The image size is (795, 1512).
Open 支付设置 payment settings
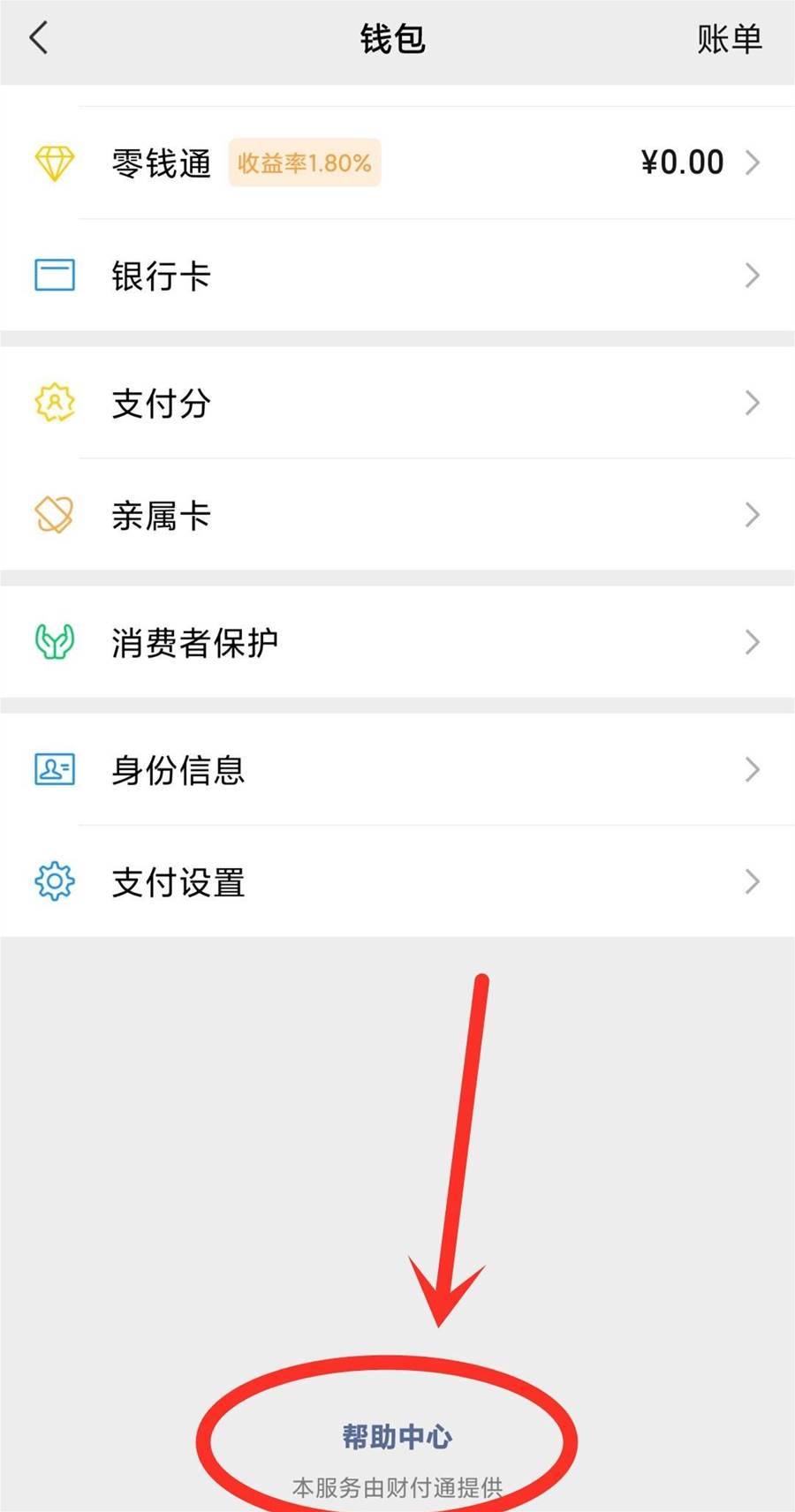[x=397, y=882]
